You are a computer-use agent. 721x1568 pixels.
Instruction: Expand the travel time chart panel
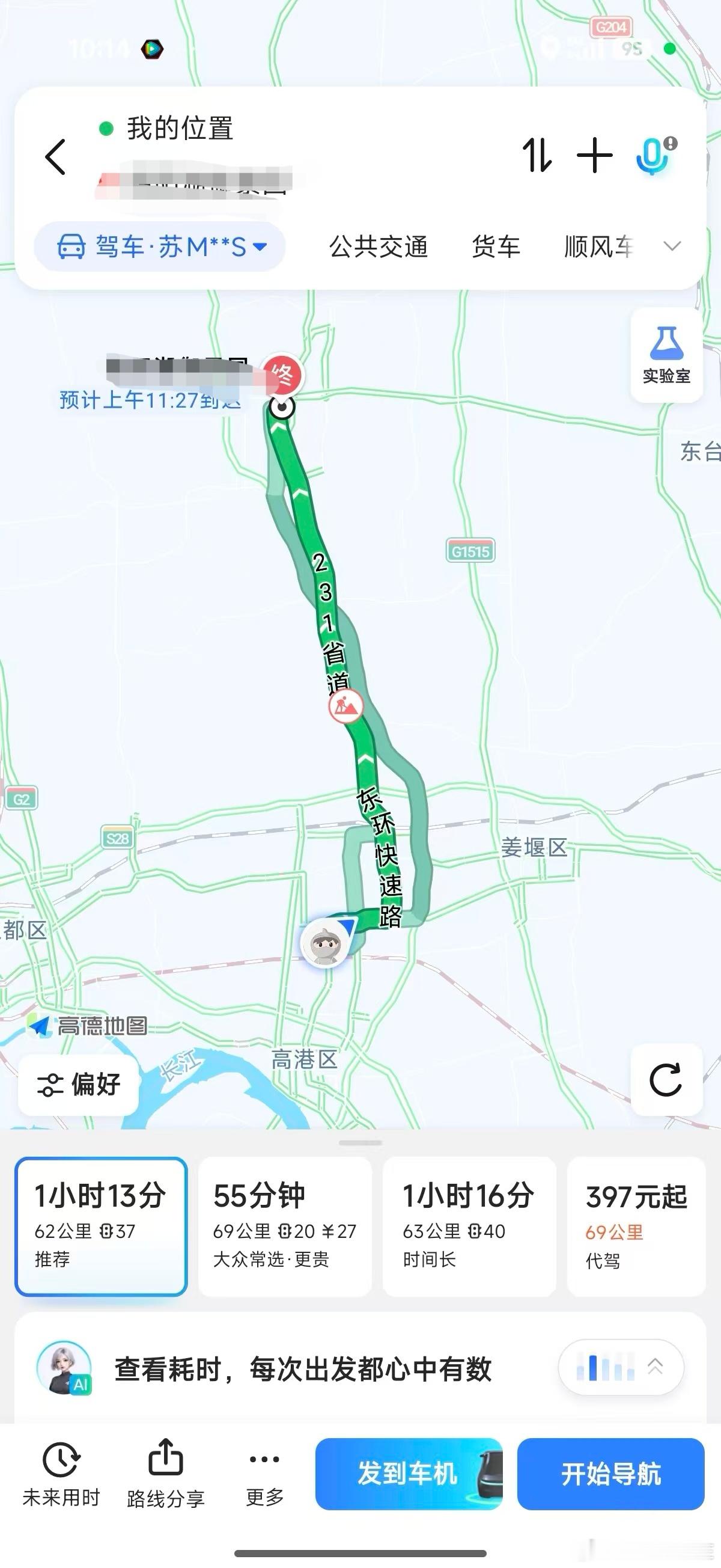621,1368
